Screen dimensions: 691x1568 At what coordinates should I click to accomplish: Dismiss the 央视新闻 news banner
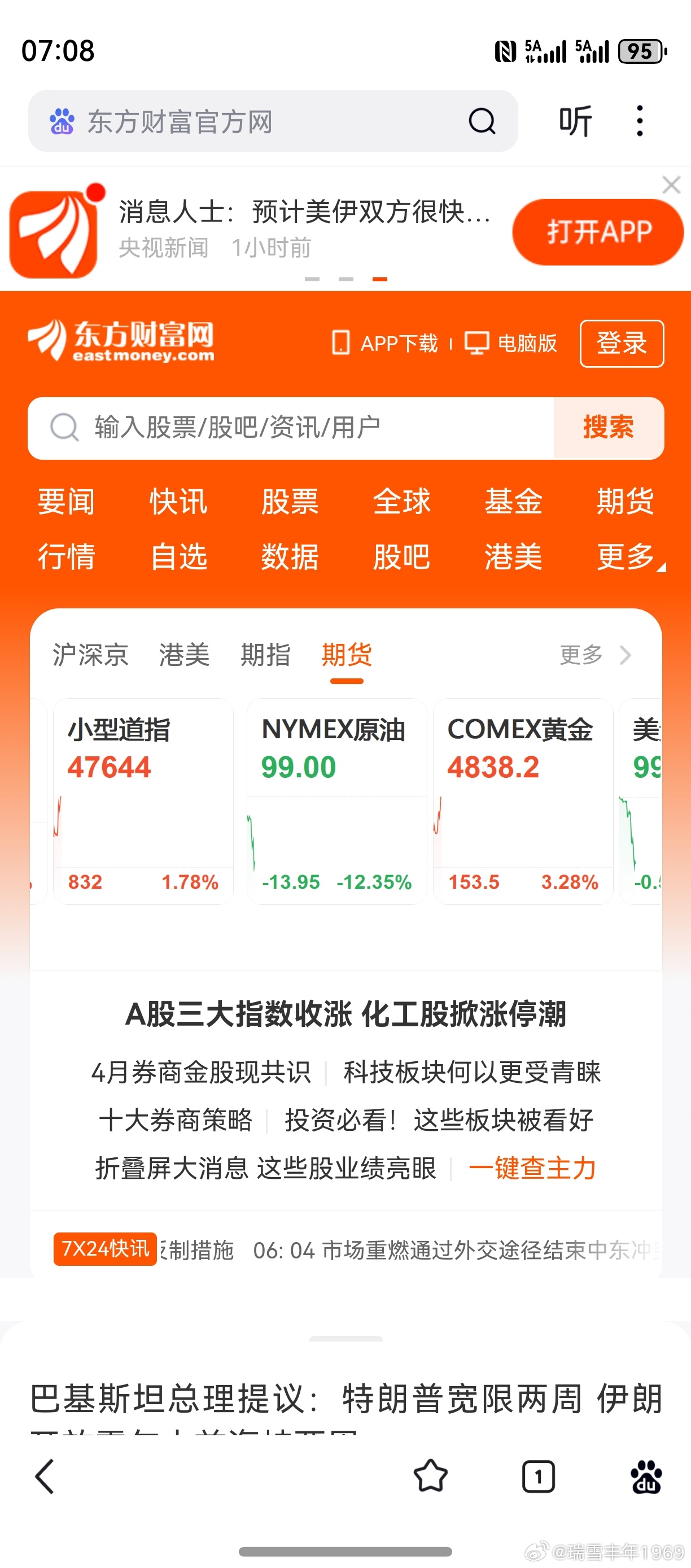[672, 185]
